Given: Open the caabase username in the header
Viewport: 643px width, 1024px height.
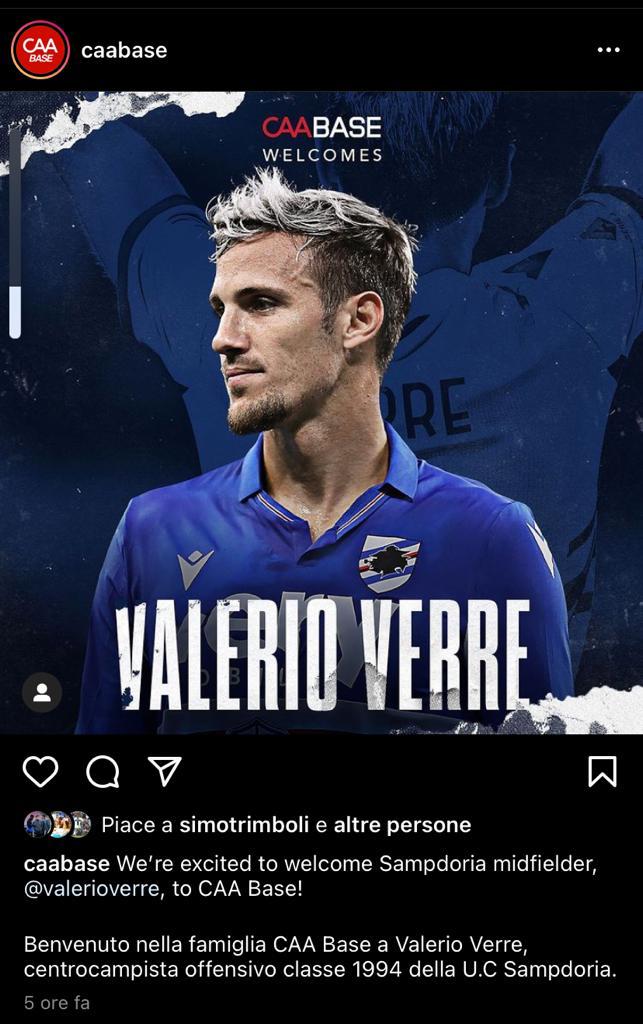Looking at the screenshot, I should pyautogui.click(x=124, y=50).
